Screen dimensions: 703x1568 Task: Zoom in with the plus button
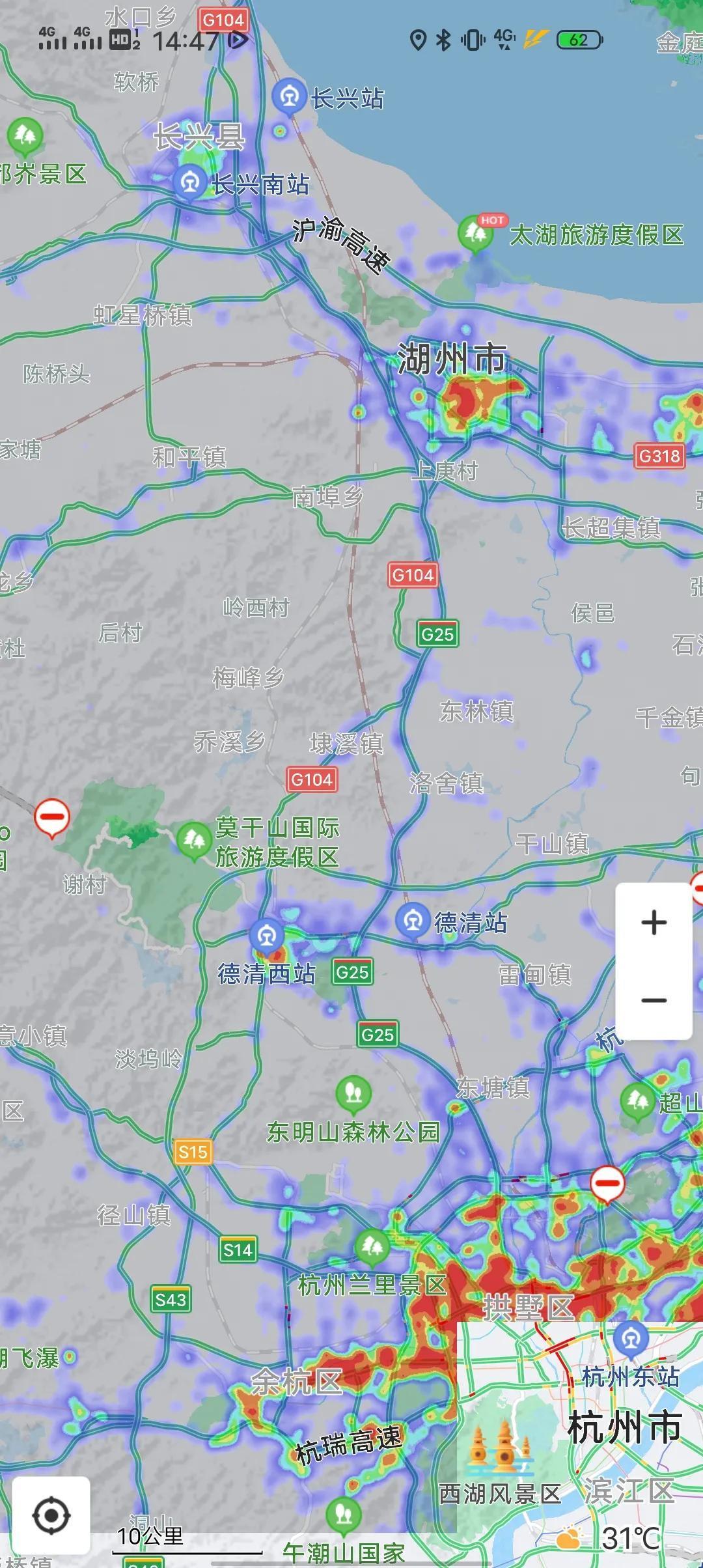(x=654, y=923)
